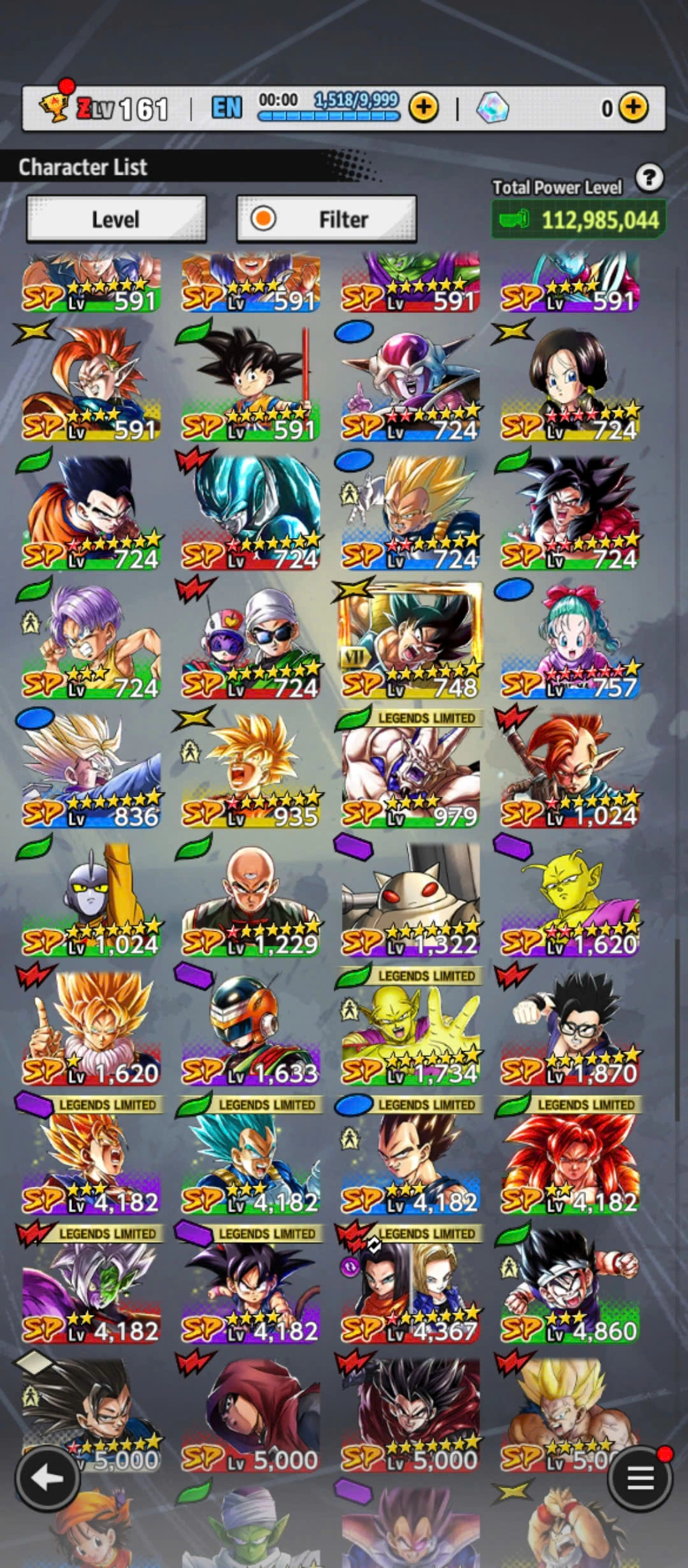The height and width of the screenshot is (1568, 688).
Task: Select the android duo card Lv 4,367
Action: click(410, 1284)
